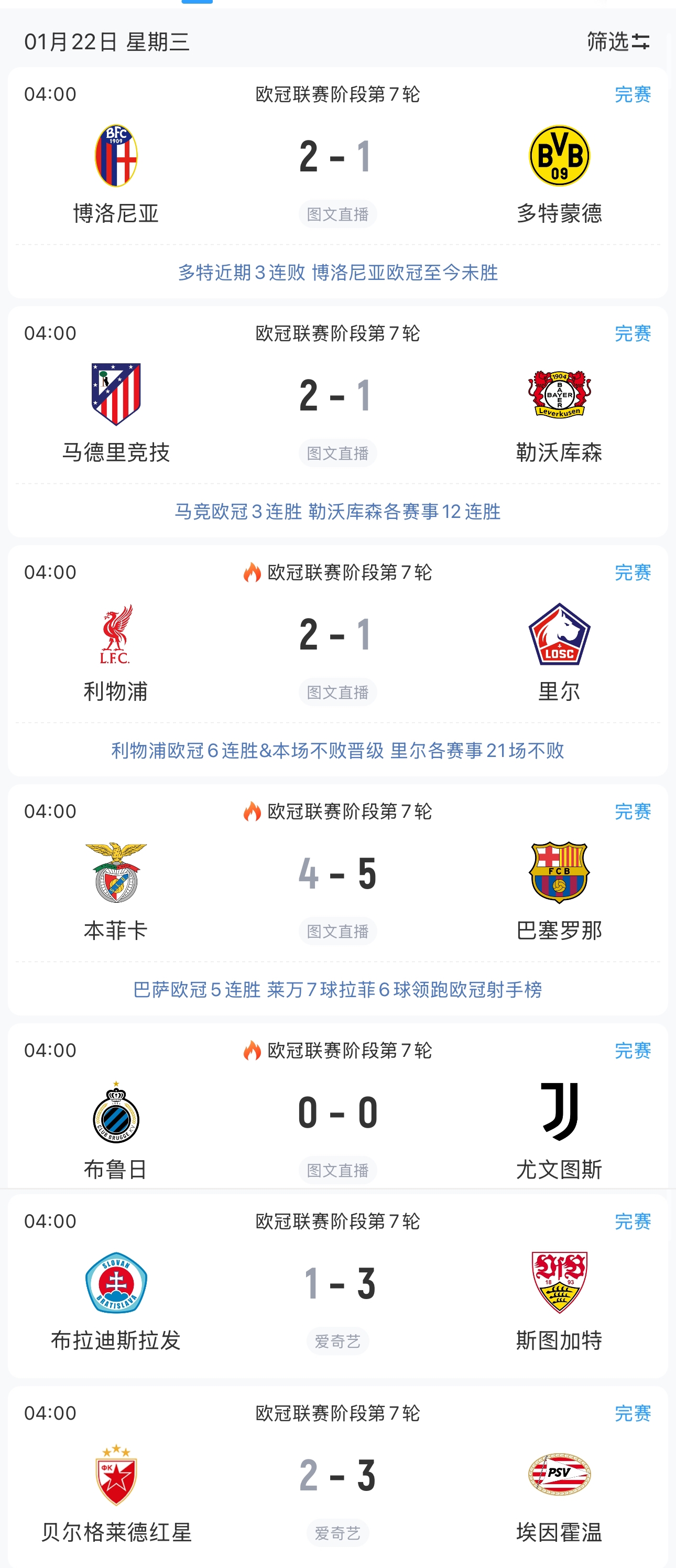This screenshot has width=676, height=1568.
Task: Open 图文直播 for 布鲁日 vs 尤文图斯
Action: 337,1171
